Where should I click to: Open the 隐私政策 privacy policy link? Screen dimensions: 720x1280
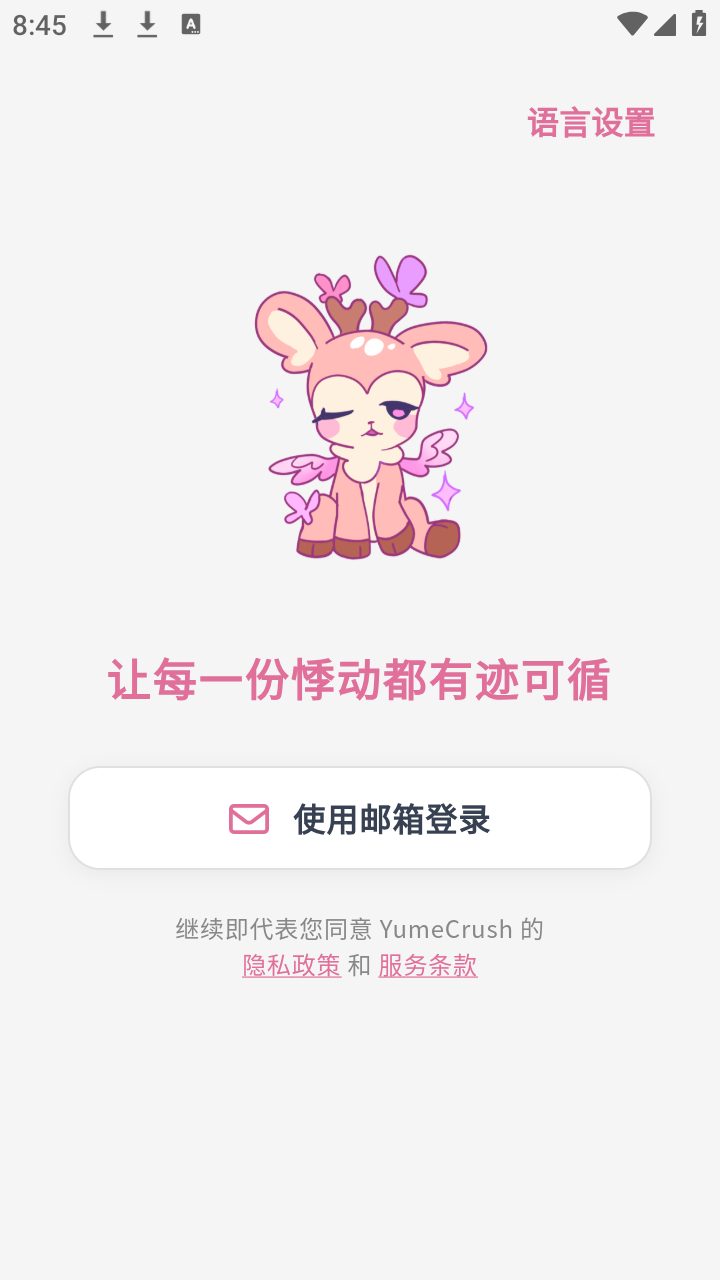(x=290, y=966)
